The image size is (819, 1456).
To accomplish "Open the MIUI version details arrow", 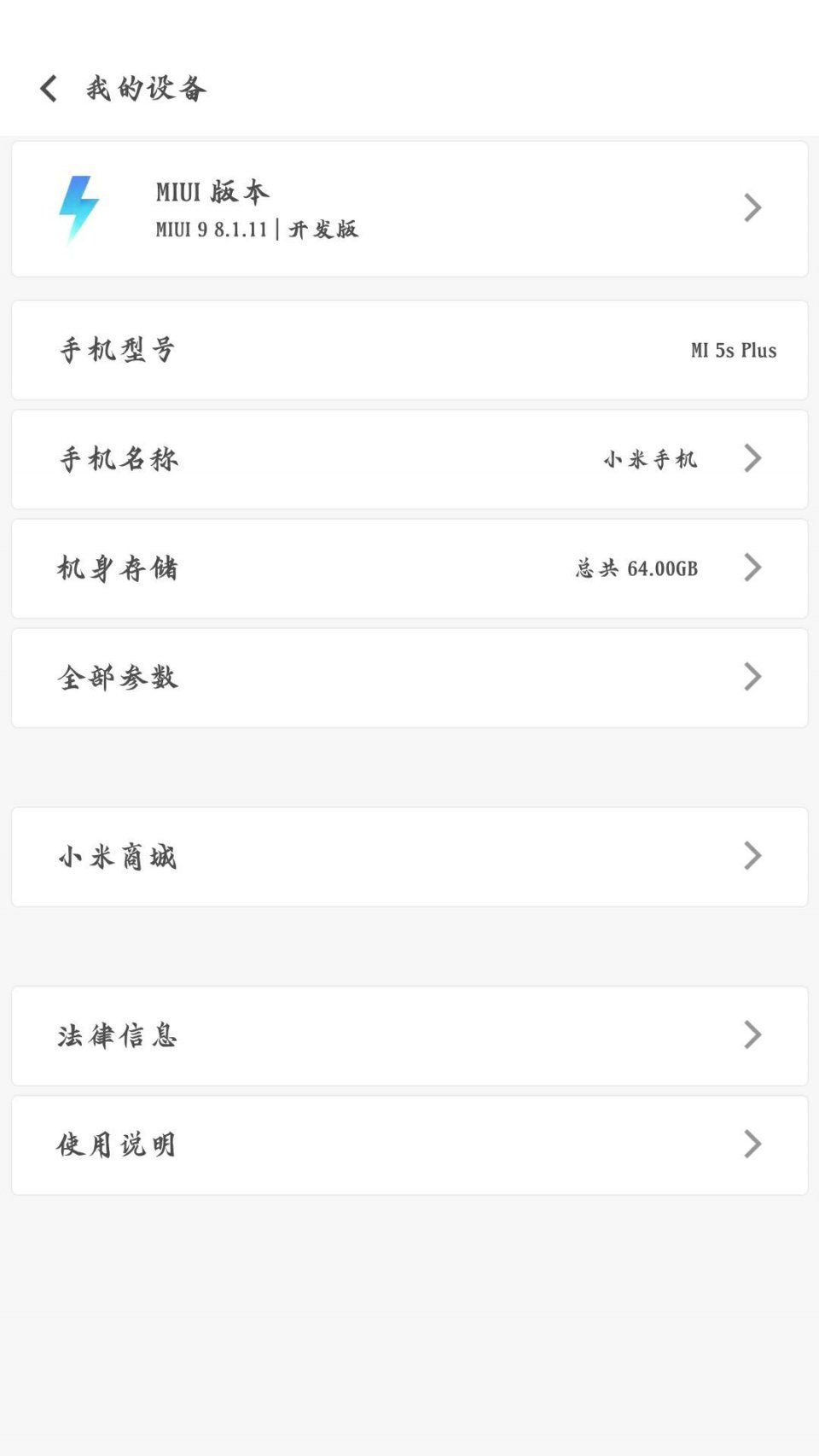I will [752, 207].
